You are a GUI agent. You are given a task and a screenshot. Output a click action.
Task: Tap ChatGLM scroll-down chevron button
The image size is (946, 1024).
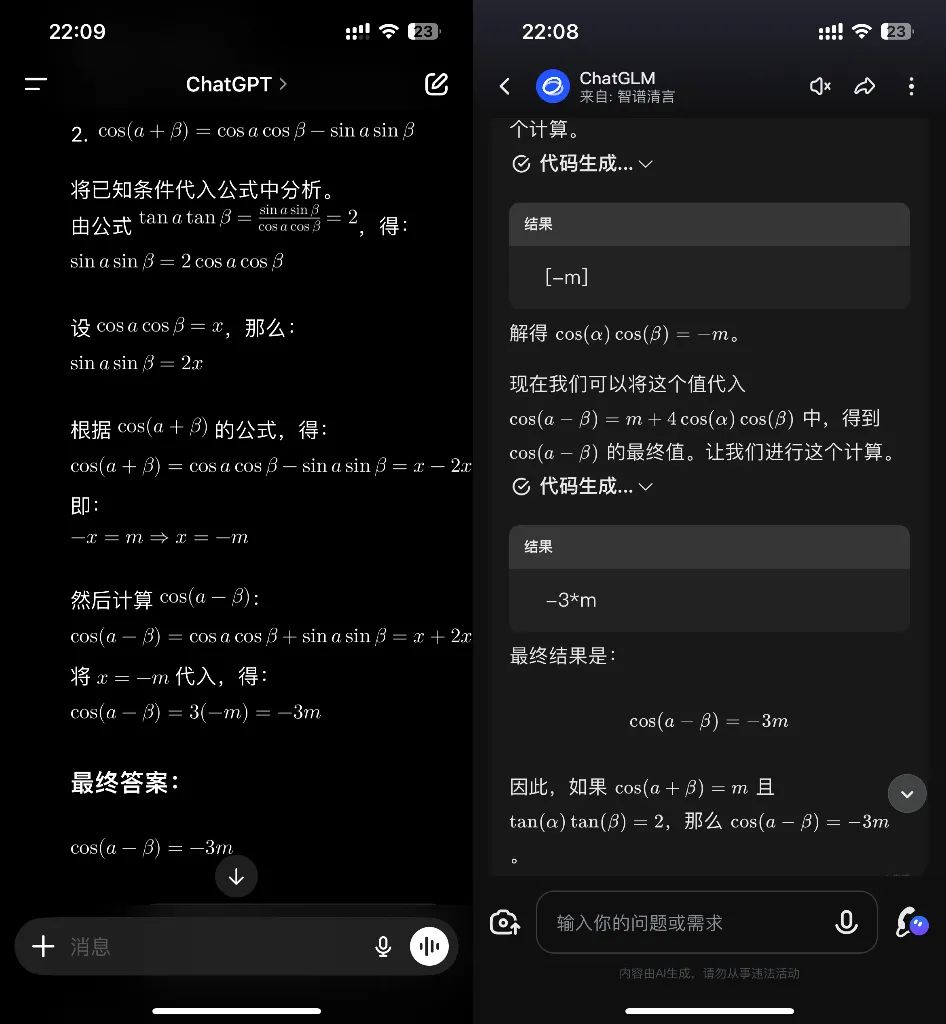coord(907,793)
